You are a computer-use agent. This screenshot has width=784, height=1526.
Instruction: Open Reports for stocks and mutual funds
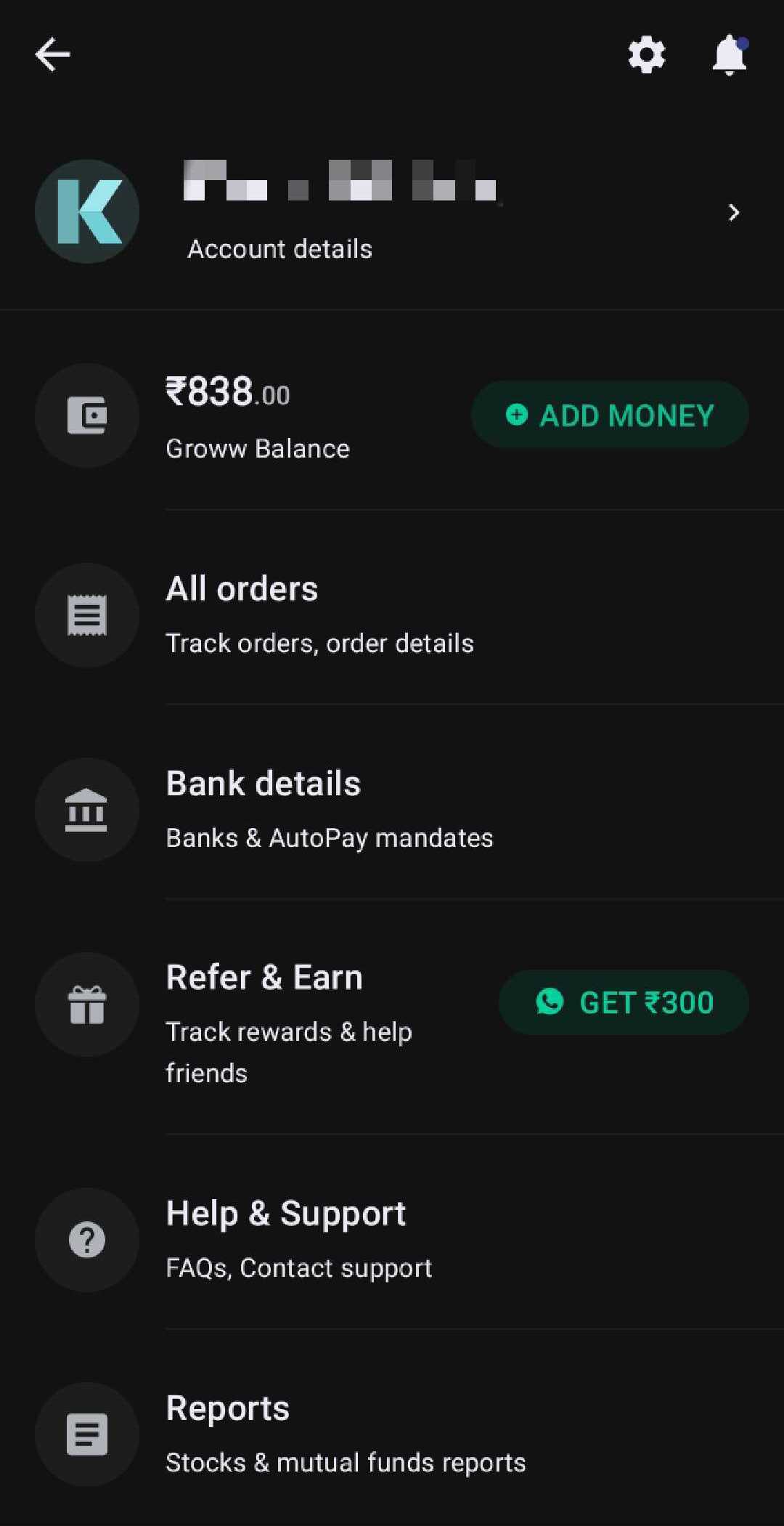click(x=392, y=1434)
